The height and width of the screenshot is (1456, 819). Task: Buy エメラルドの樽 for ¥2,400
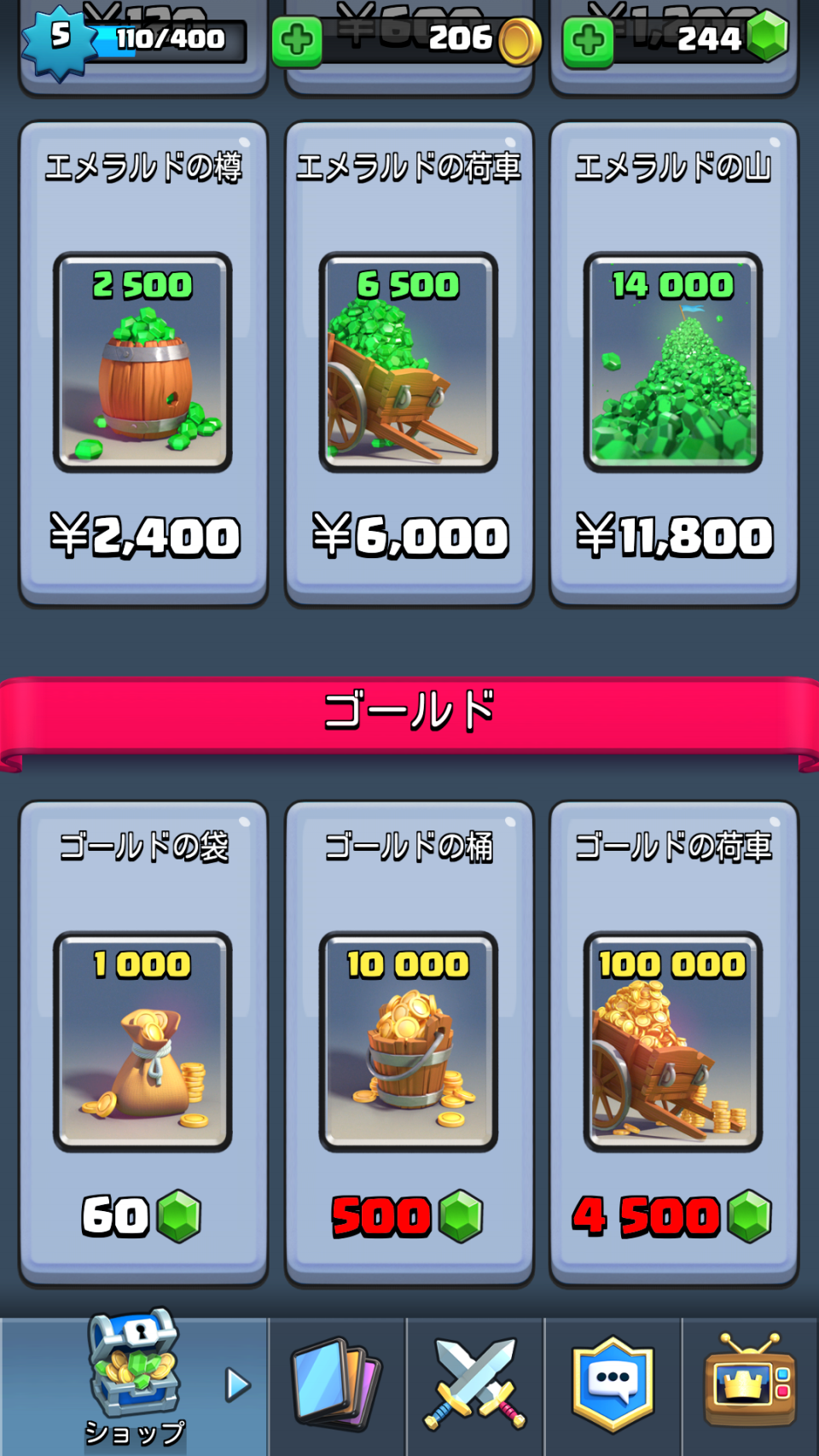tap(143, 364)
